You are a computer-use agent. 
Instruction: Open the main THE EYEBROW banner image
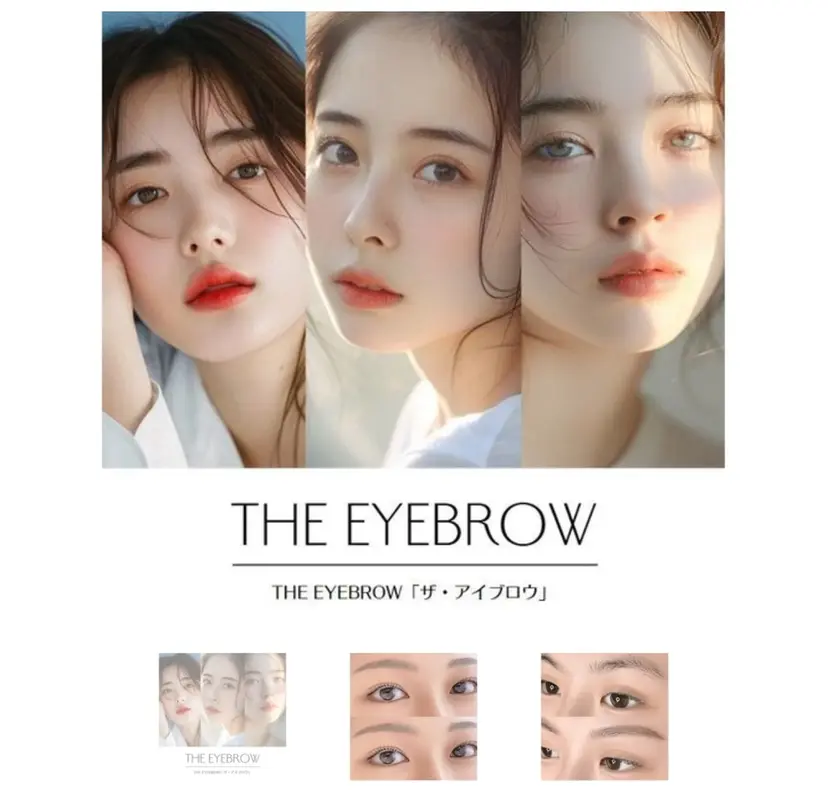[413, 240]
